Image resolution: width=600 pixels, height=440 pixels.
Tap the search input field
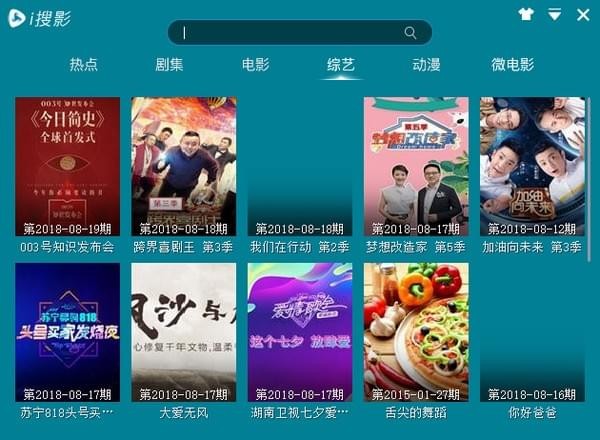(290, 33)
